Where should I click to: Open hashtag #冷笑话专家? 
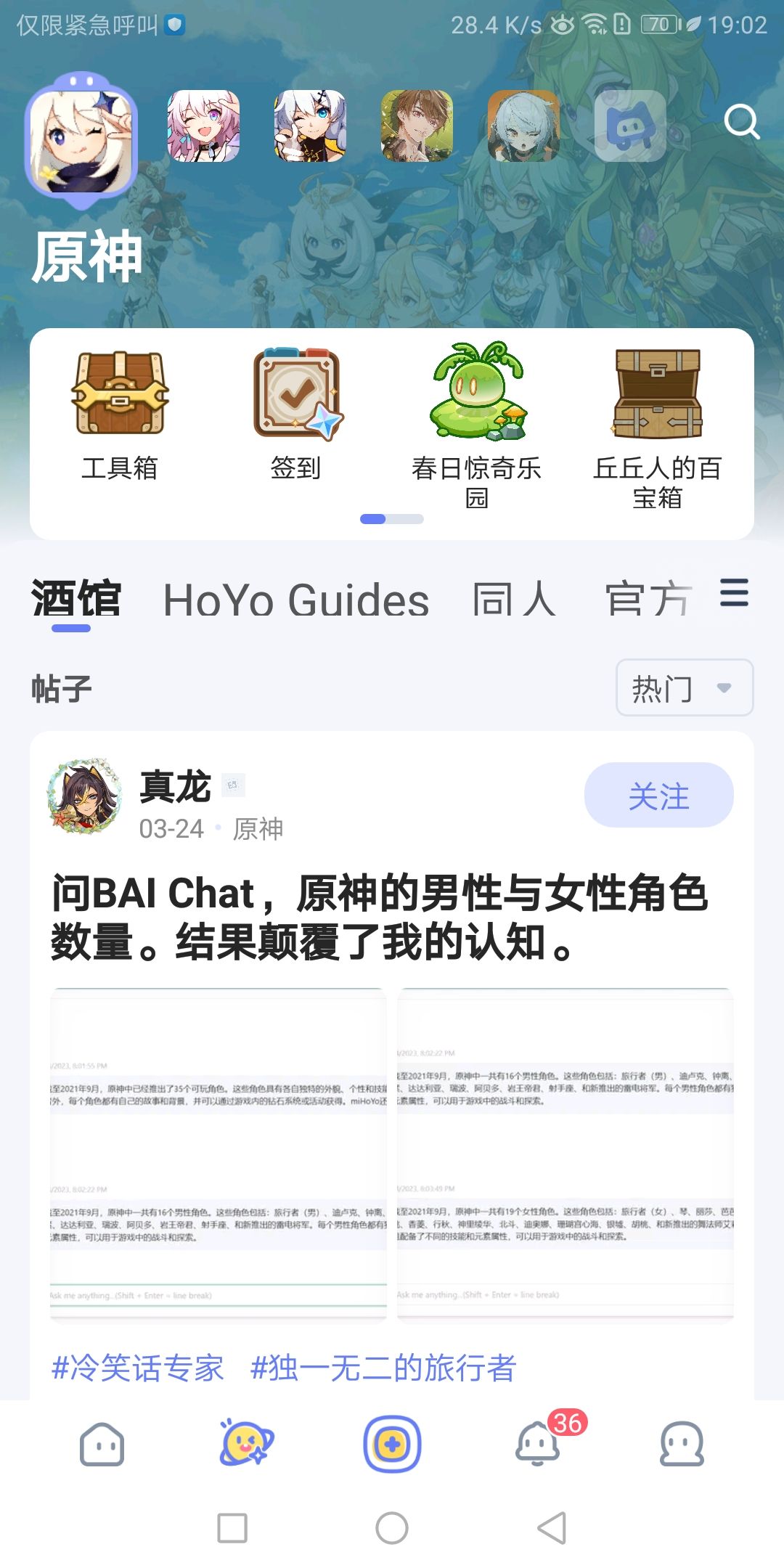click(x=138, y=1368)
